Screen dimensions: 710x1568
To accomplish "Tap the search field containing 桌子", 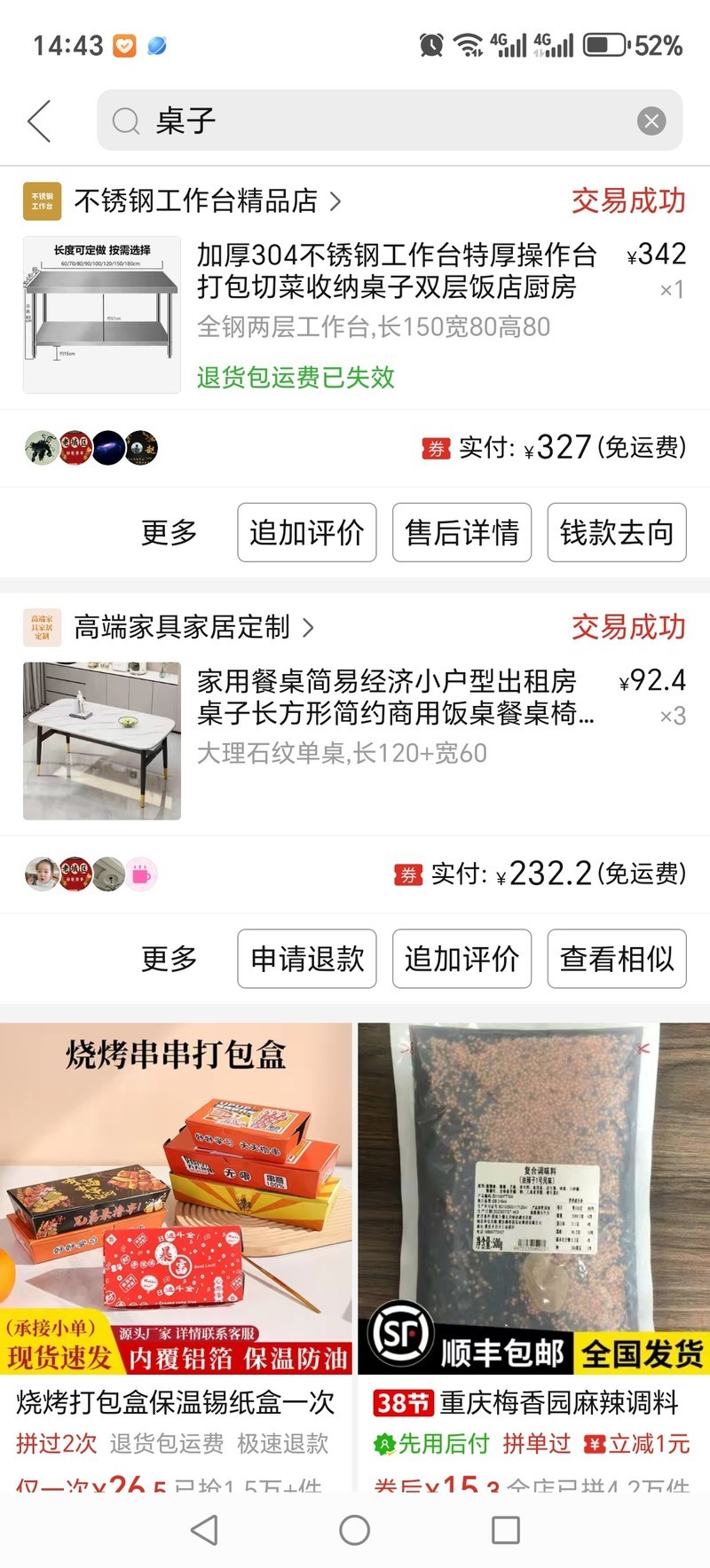I will click(373, 121).
